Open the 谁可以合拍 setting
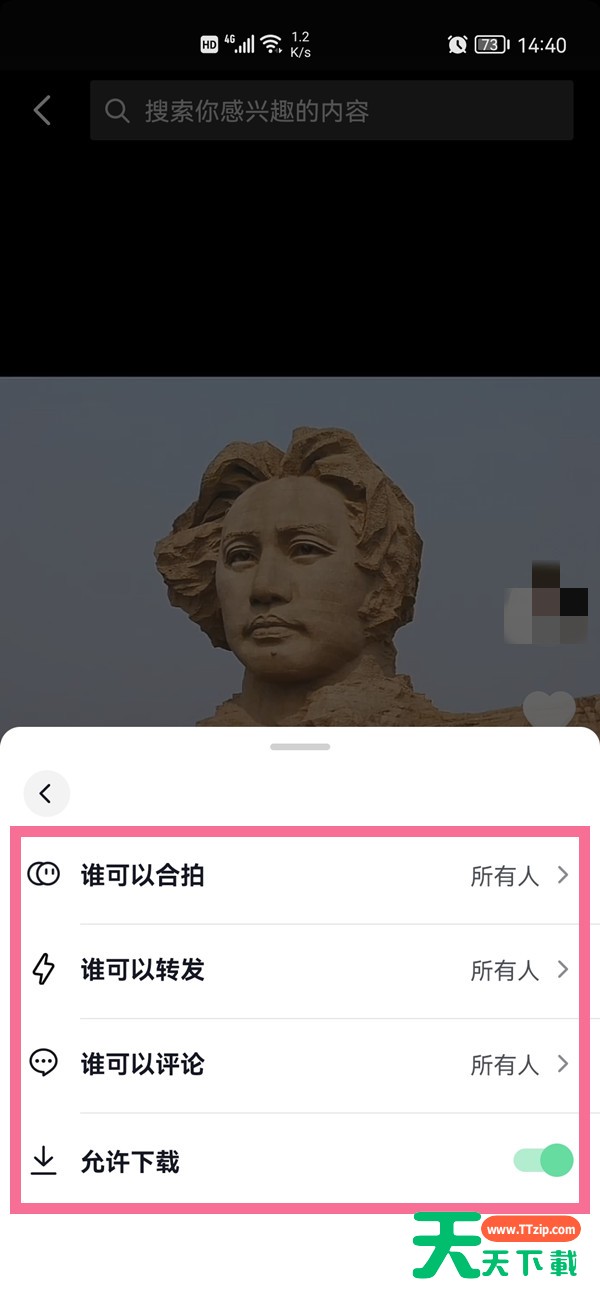The width and height of the screenshot is (600, 1300). (300, 876)
